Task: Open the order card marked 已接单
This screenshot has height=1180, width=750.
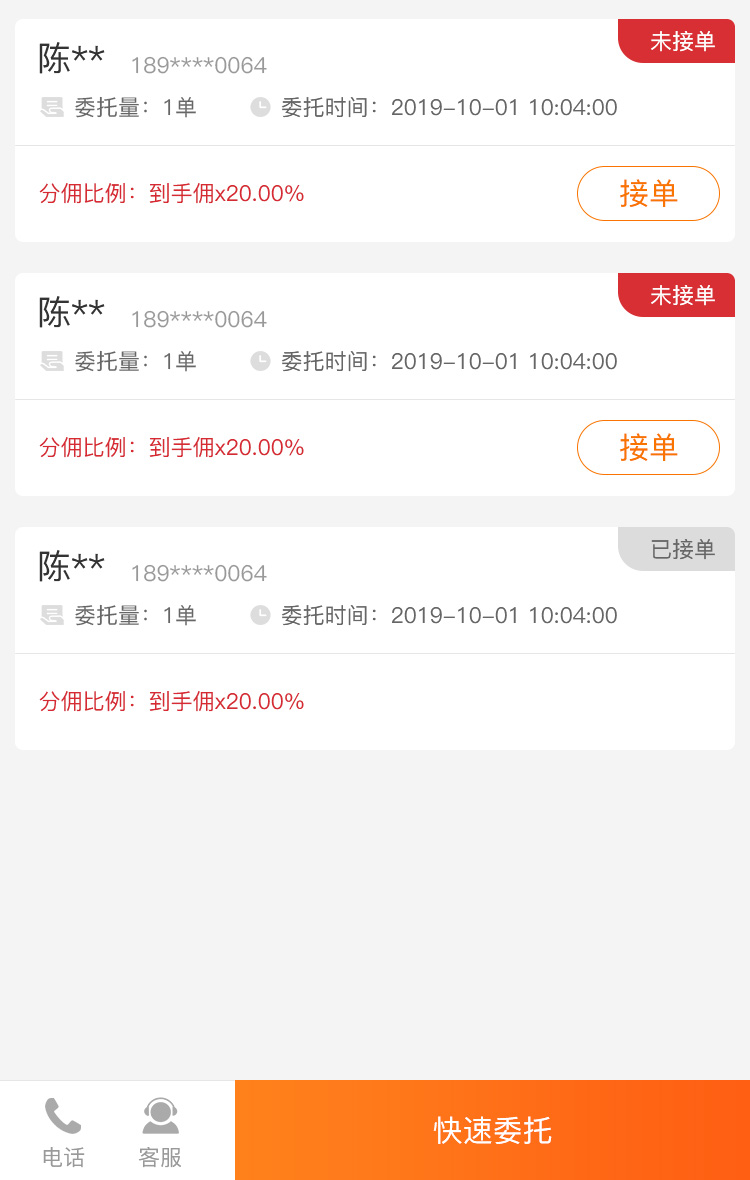Action: coord(374,637)
